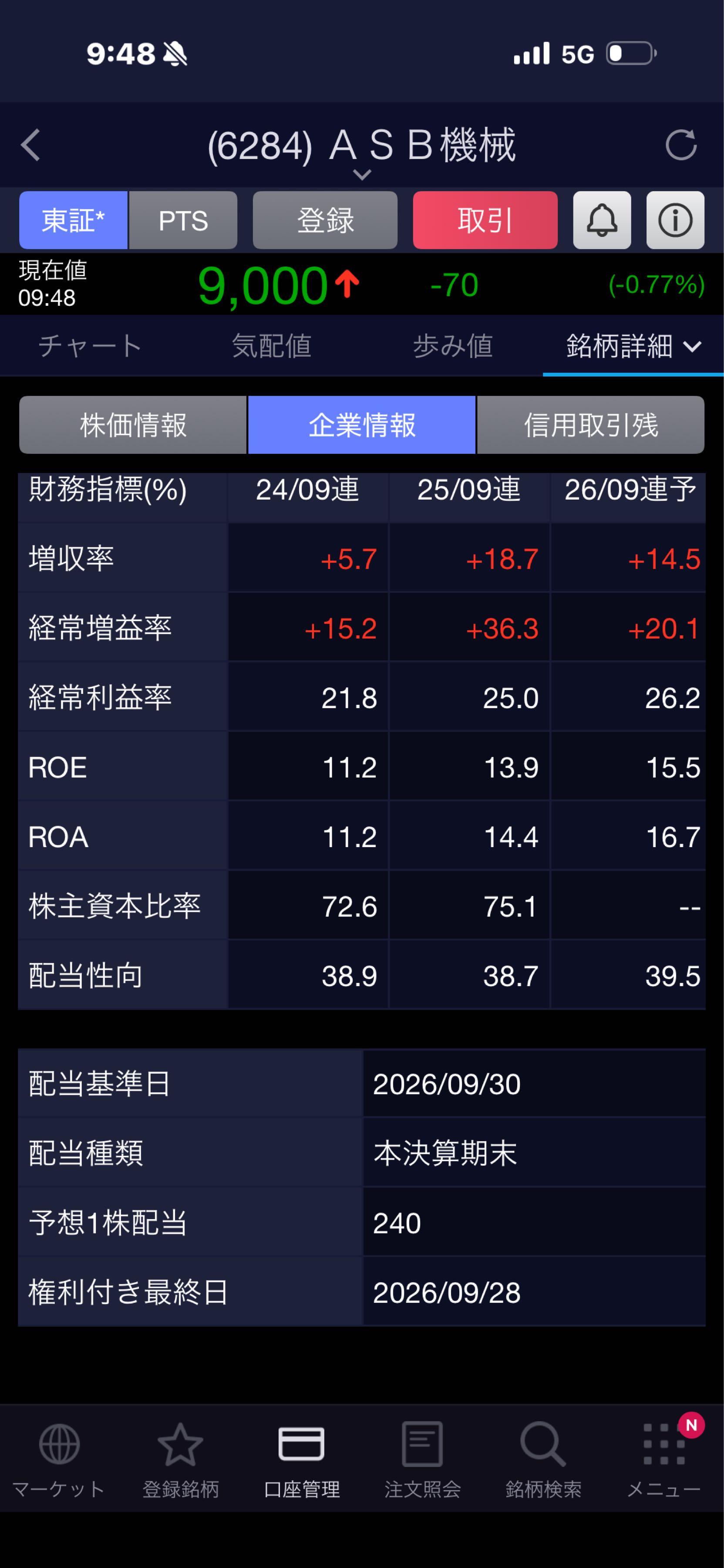Screen dimensions: 724x1568
Task: Refresh the stock quote data
Action: (x=681, y=145)
